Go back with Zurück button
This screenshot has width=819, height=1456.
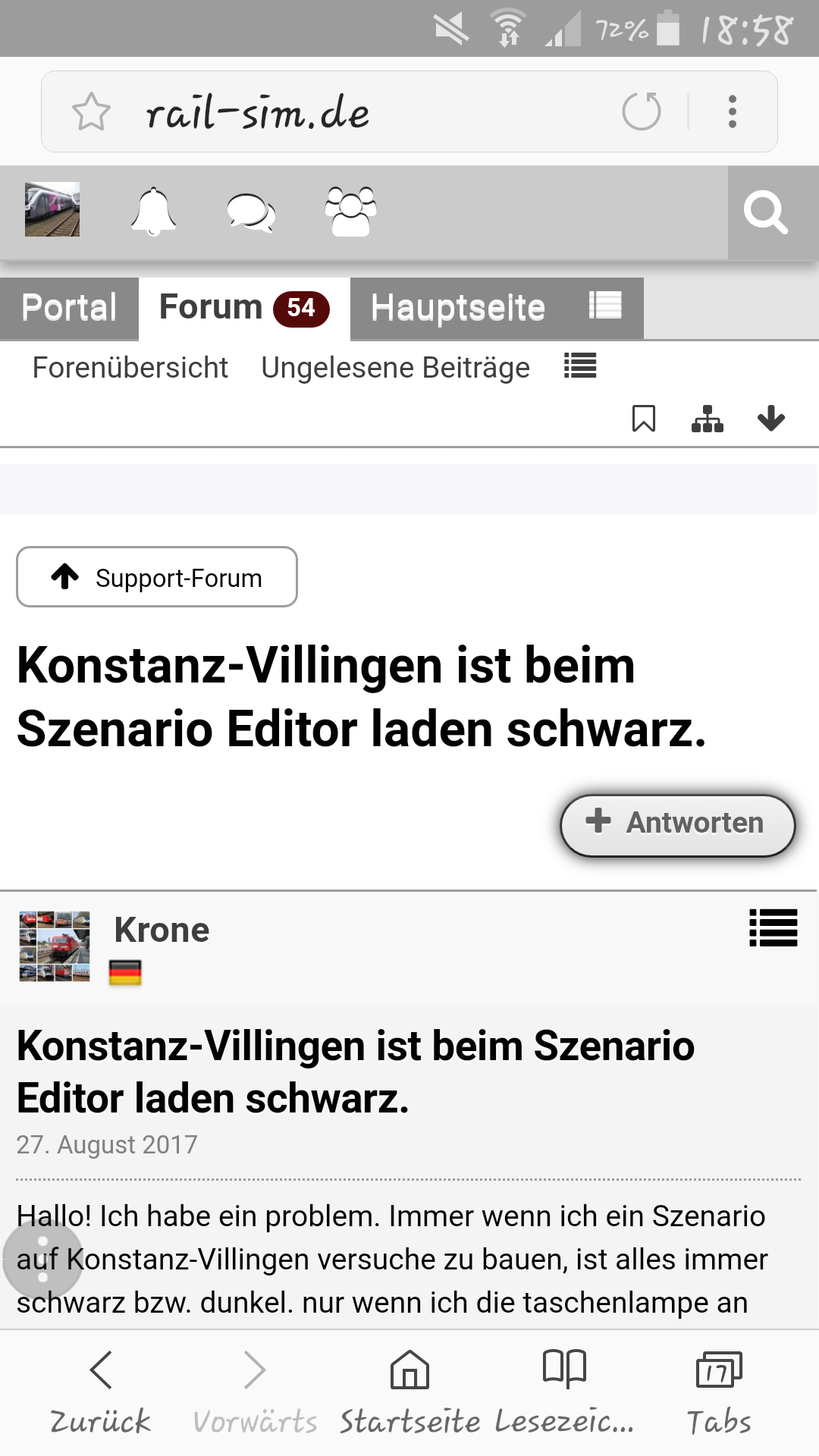(101, 1392)
